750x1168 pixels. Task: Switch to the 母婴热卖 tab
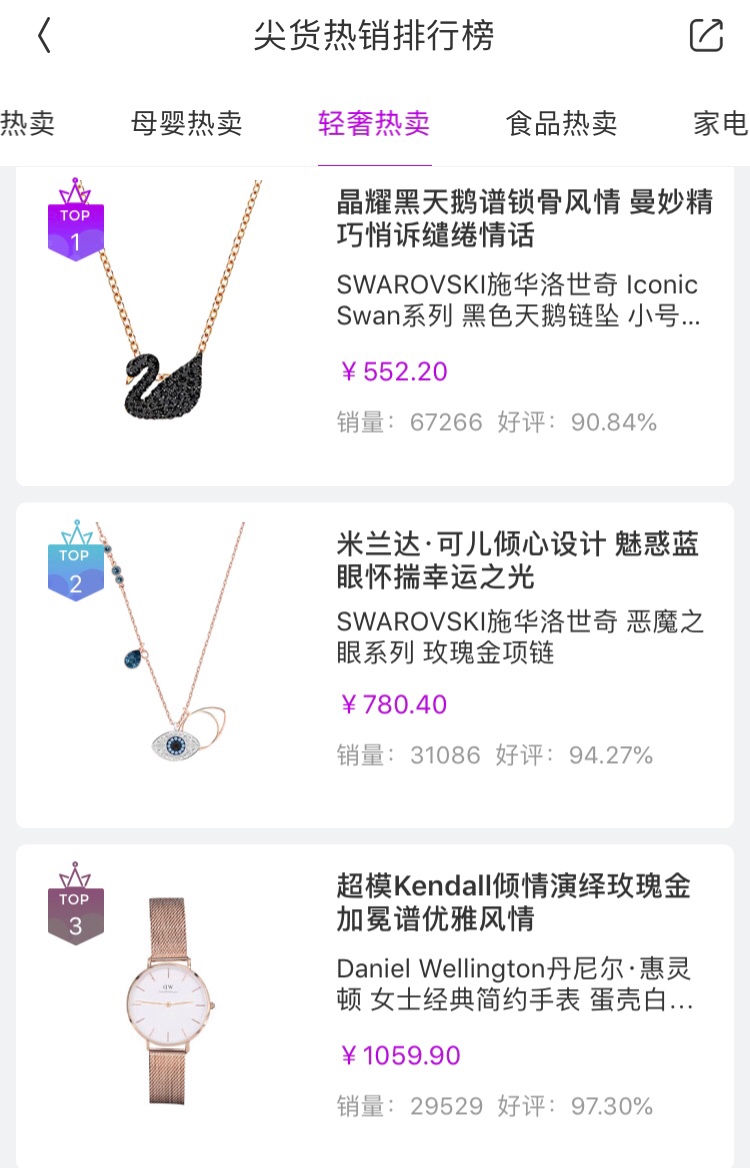click(x=186, y=124)
